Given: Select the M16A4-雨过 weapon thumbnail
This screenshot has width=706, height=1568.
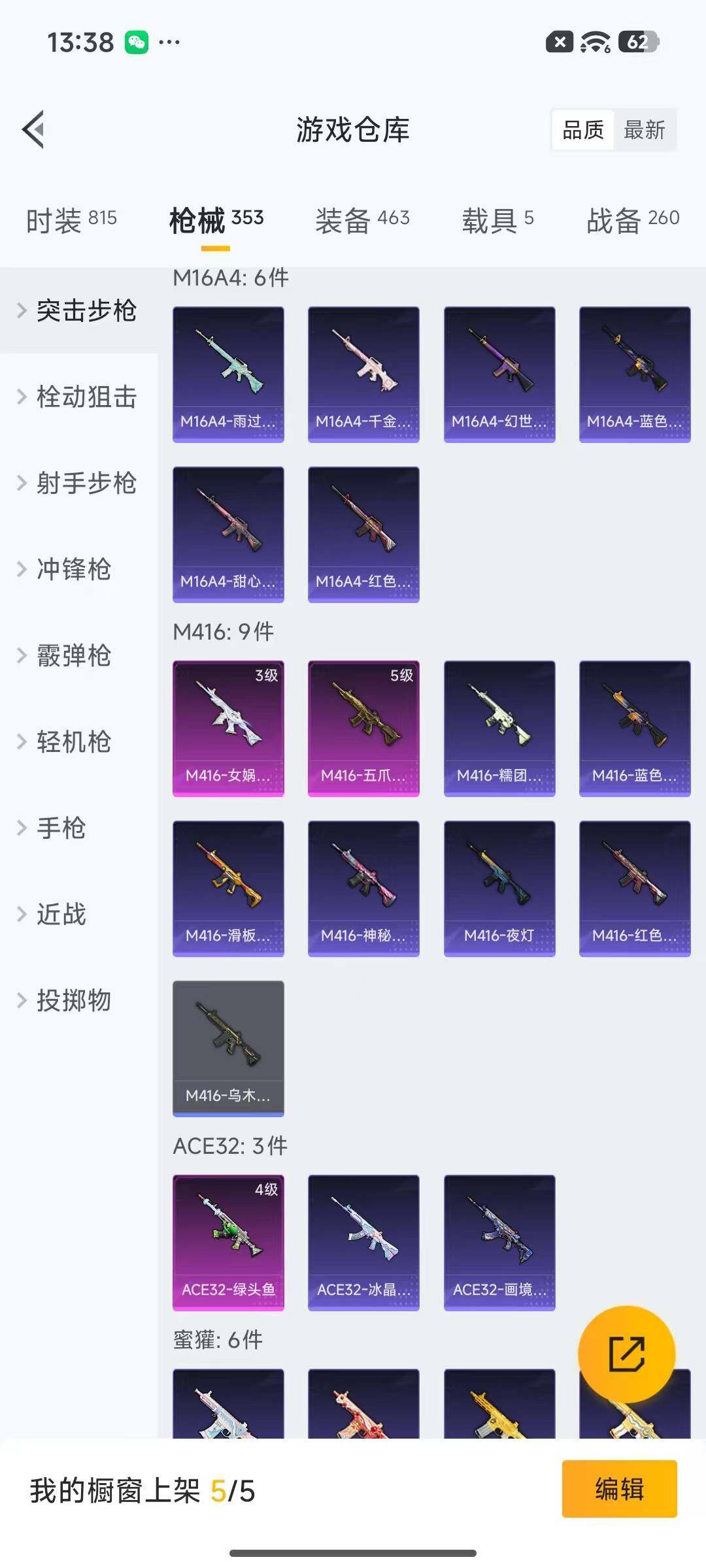Looking at the screenshot, I should [x=228, y=372].
